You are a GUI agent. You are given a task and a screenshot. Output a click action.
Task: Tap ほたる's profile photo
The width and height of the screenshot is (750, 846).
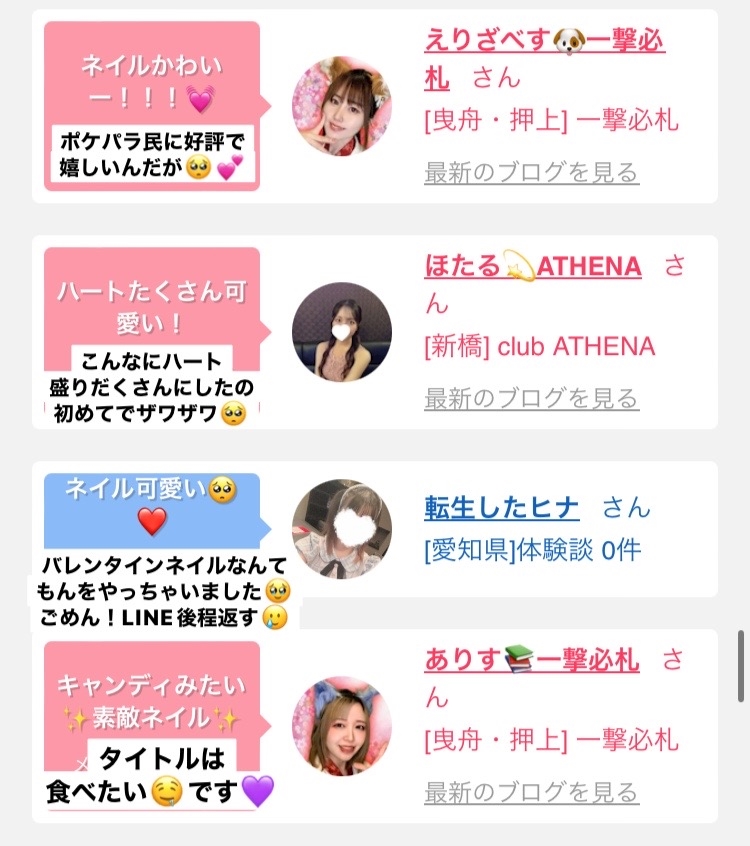[342, 332]
